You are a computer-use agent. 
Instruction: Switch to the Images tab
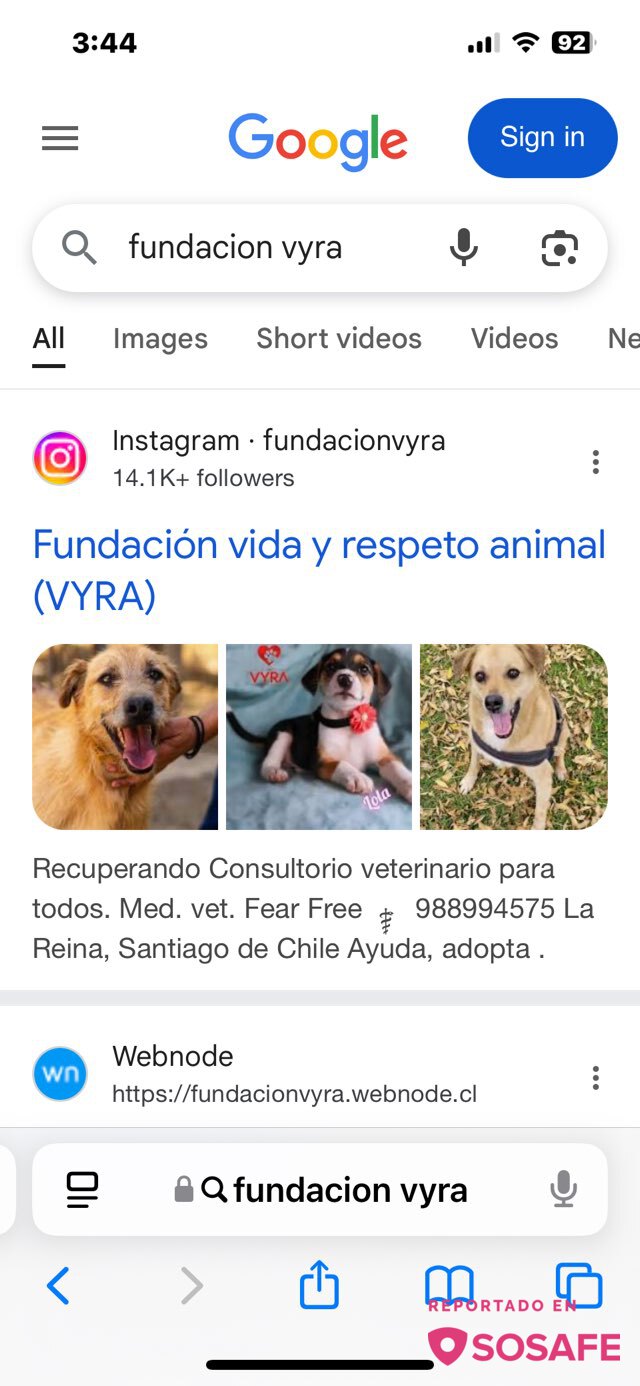point(160,339)
